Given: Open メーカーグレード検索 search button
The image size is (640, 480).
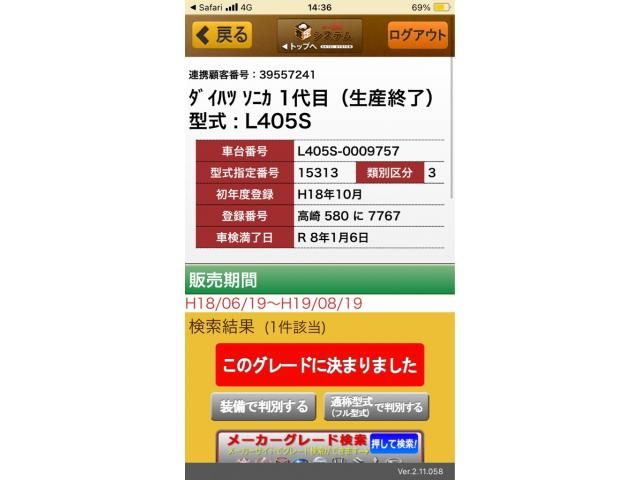Looking at the screenshot, I should click(x=319, y=444).
